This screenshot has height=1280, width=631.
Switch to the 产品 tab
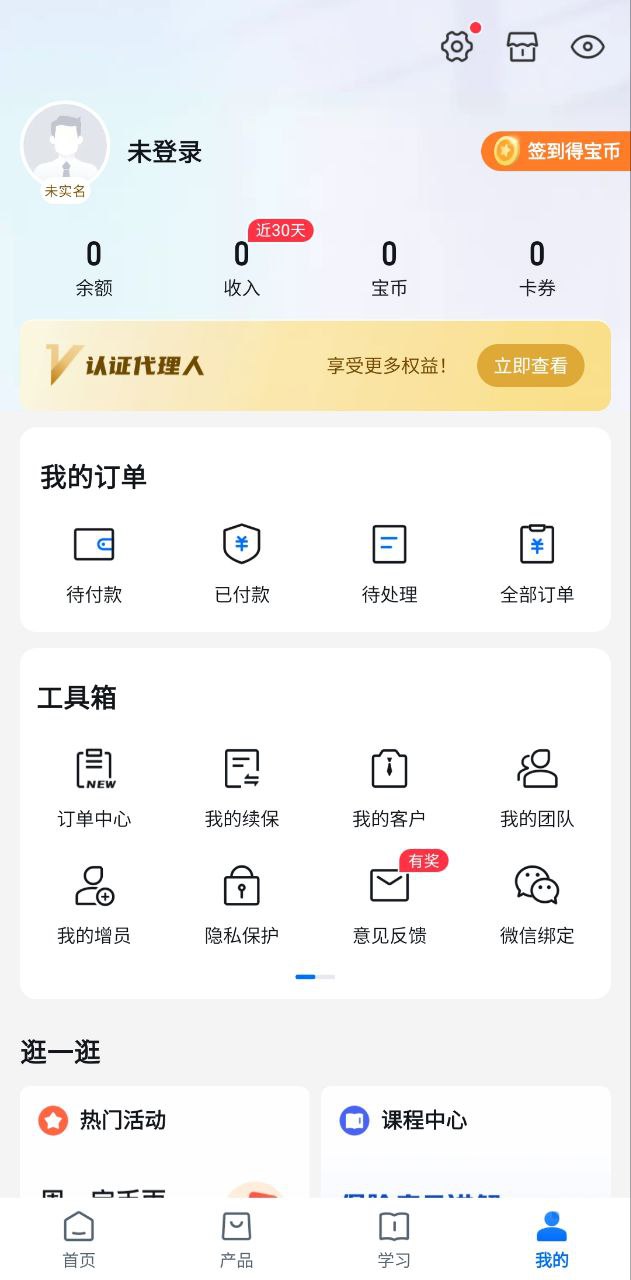coord(236,1240)
